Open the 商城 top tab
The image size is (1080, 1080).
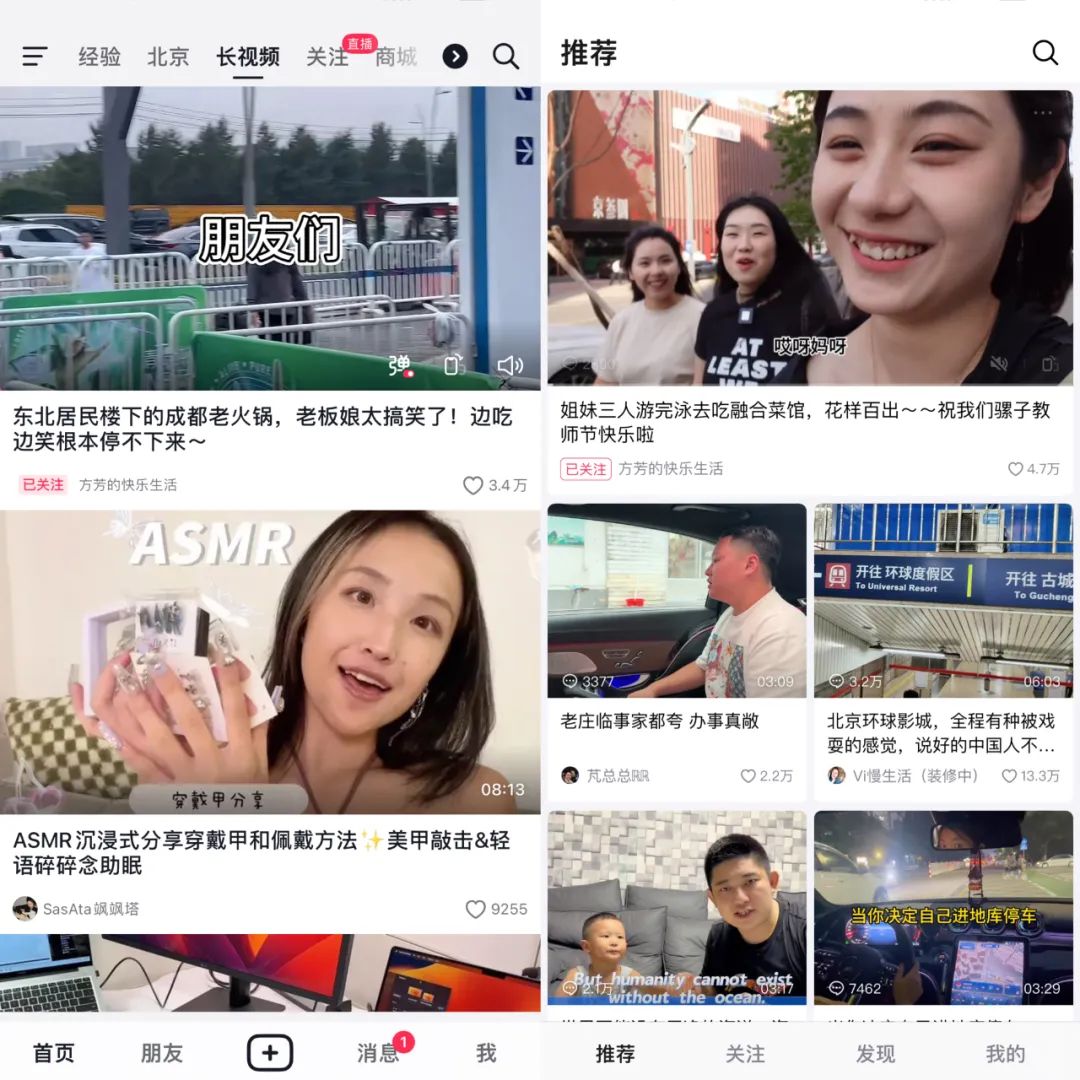(396, 57)
